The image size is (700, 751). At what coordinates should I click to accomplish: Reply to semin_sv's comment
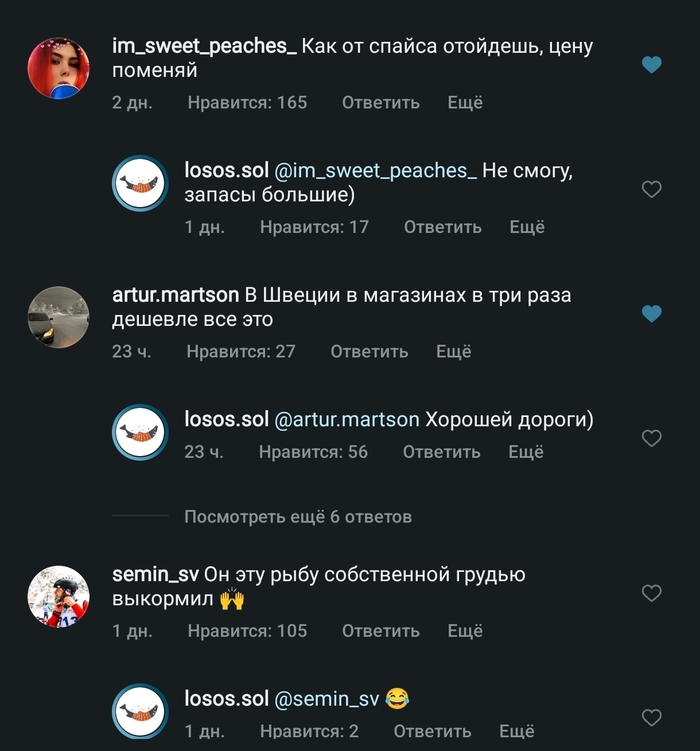380,631
